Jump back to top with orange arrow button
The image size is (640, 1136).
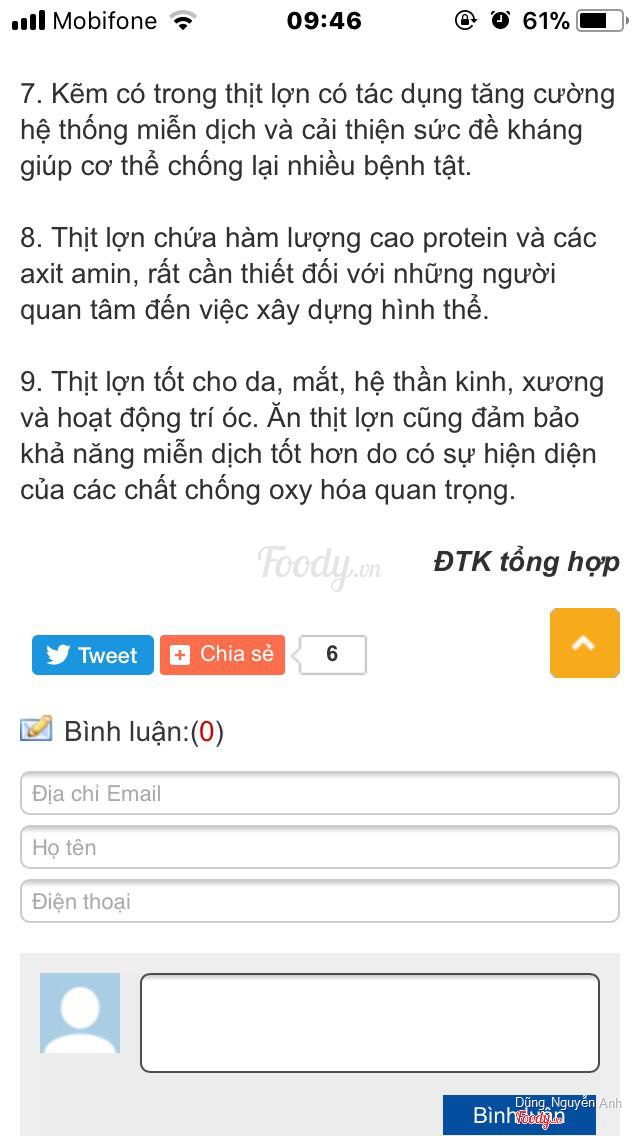pos(584,644)
